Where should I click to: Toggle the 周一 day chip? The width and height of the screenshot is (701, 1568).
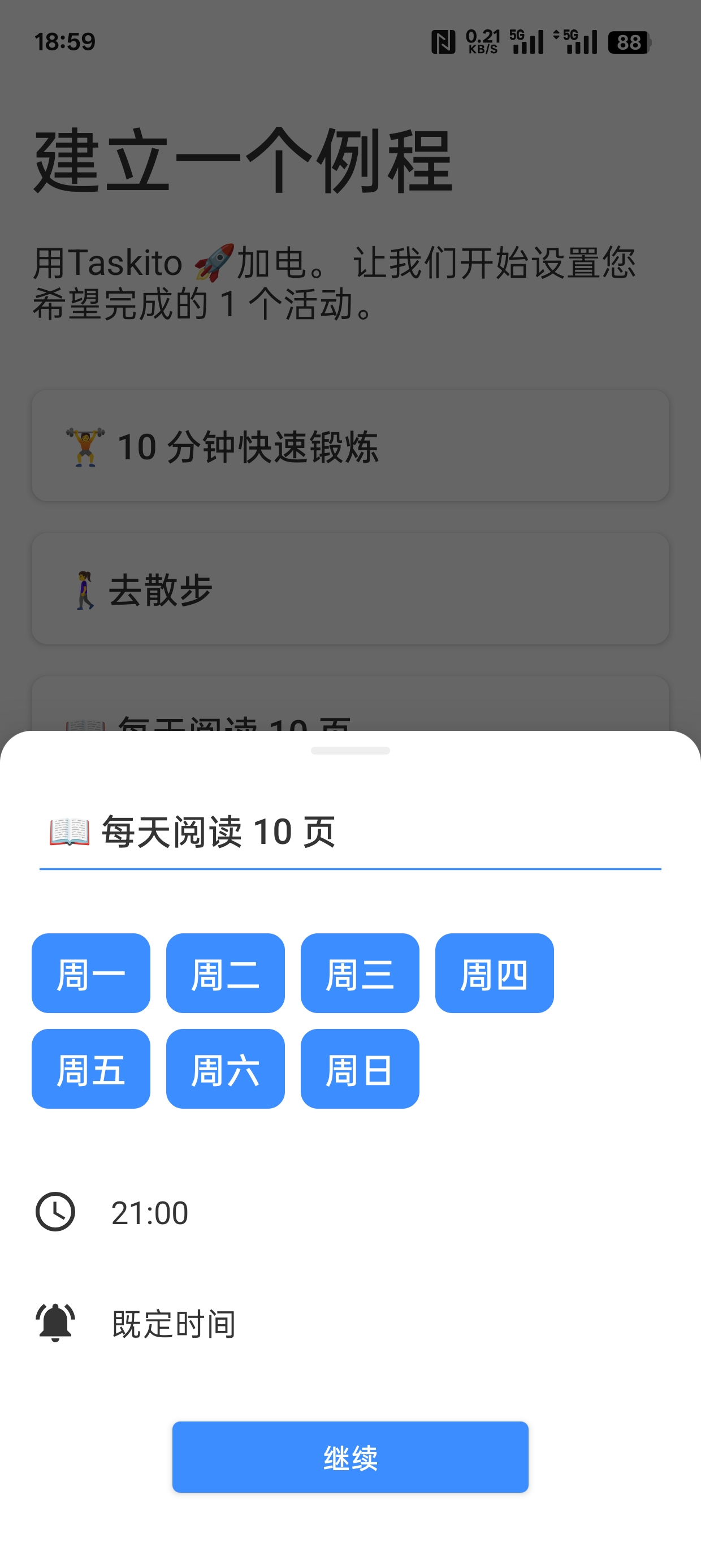pyautogui.click(x=90, y=973)
